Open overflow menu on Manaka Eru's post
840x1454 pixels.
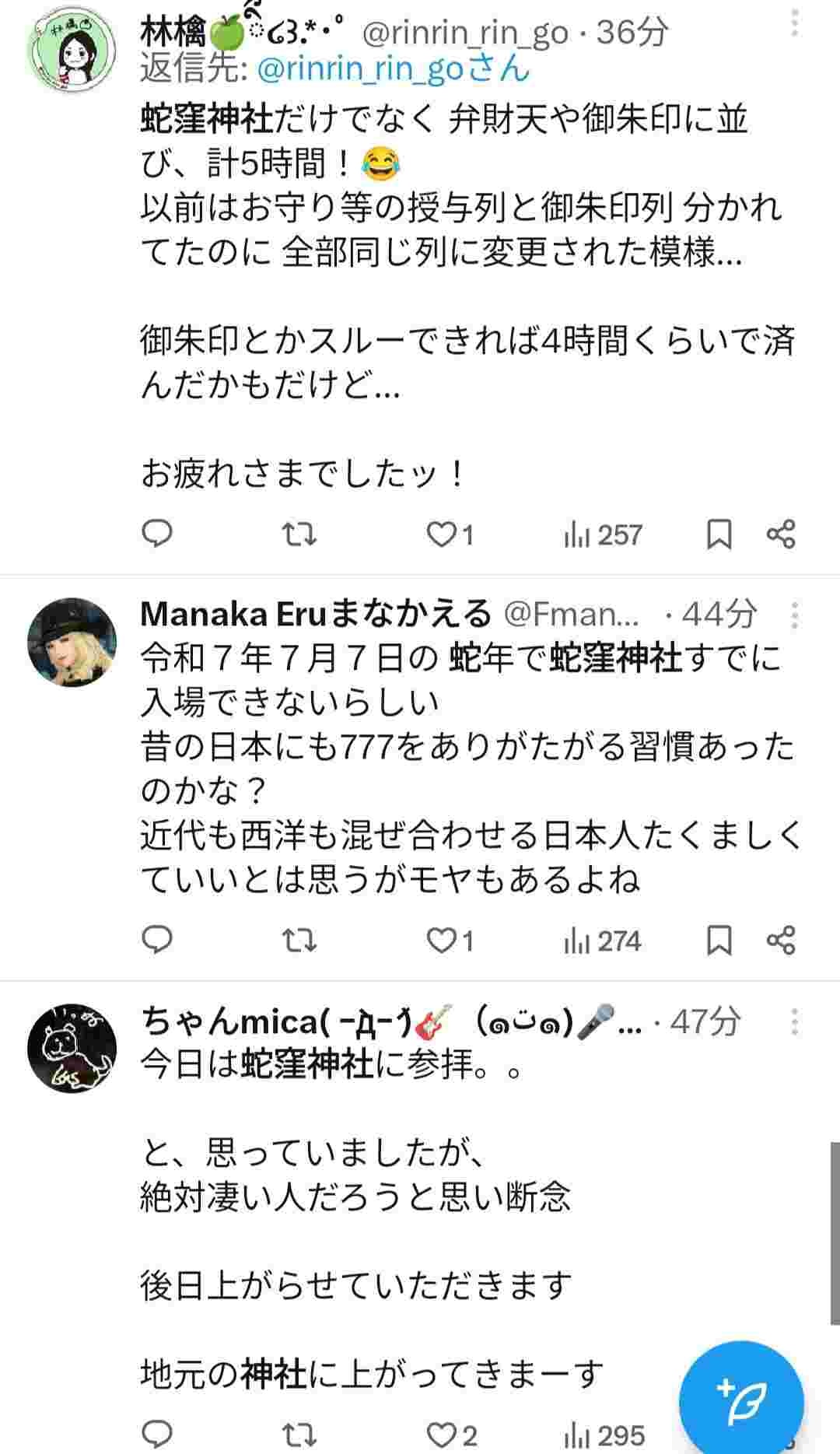point(794,615)
